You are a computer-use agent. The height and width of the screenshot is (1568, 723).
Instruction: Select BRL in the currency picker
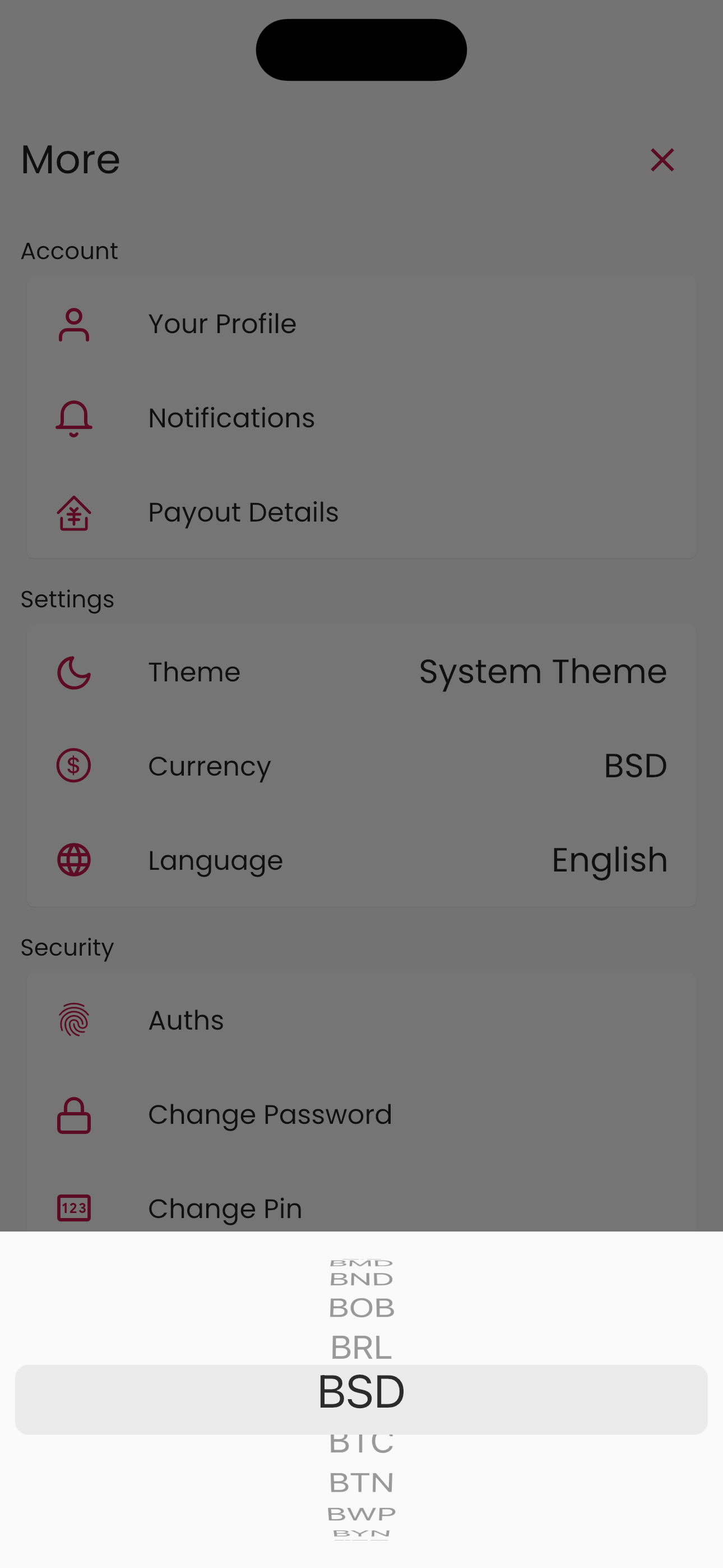tap(361, 1348)
